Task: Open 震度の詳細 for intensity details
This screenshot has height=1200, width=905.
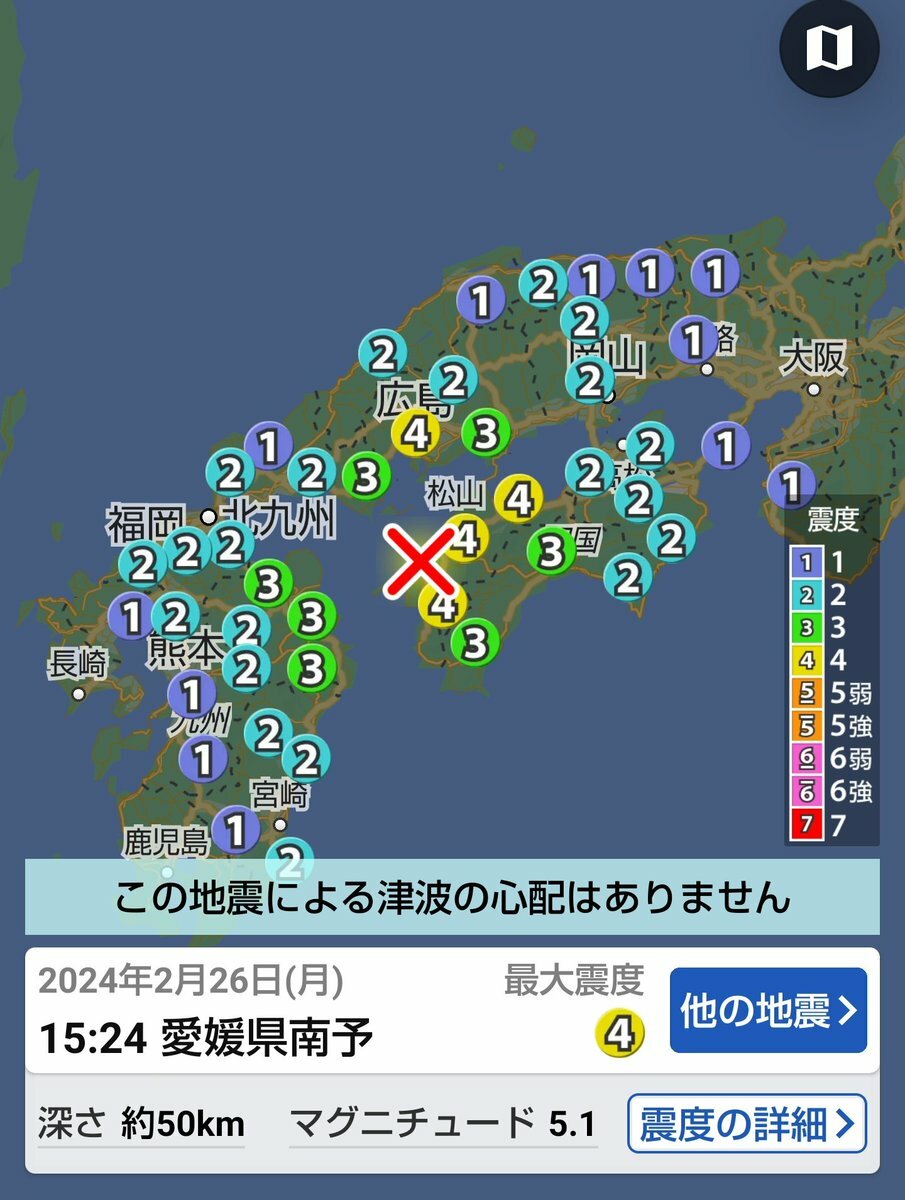Action: [x=746, y=1123]
